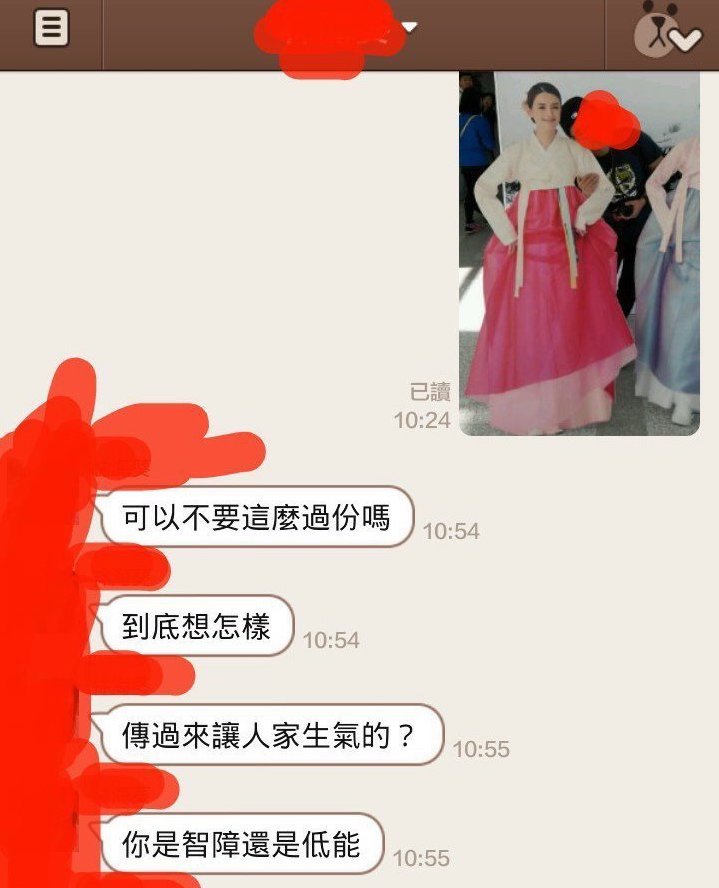Open the sent hanbok photo

(x=578, y=254)
